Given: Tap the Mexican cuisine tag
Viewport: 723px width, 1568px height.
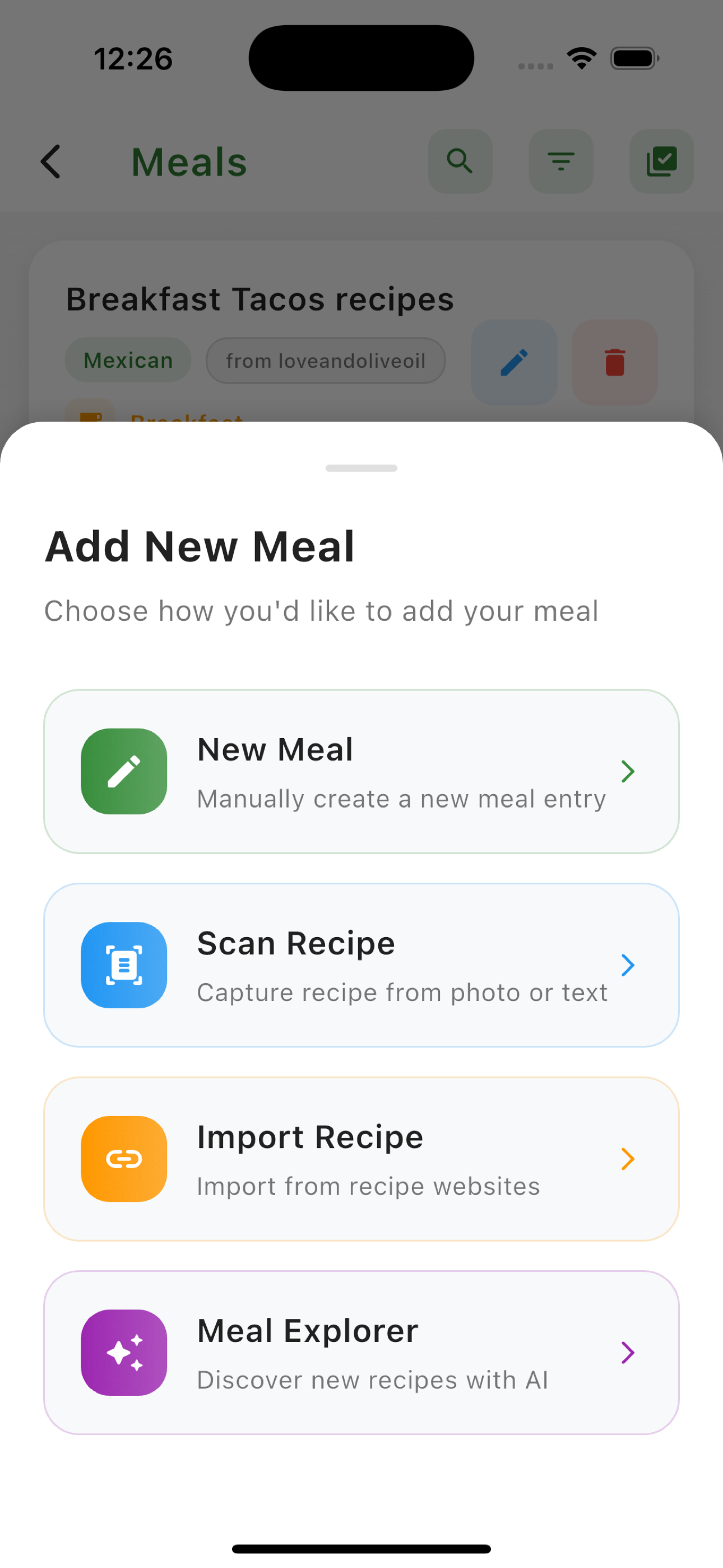Looking at the screenshot, I should (127, 359).
